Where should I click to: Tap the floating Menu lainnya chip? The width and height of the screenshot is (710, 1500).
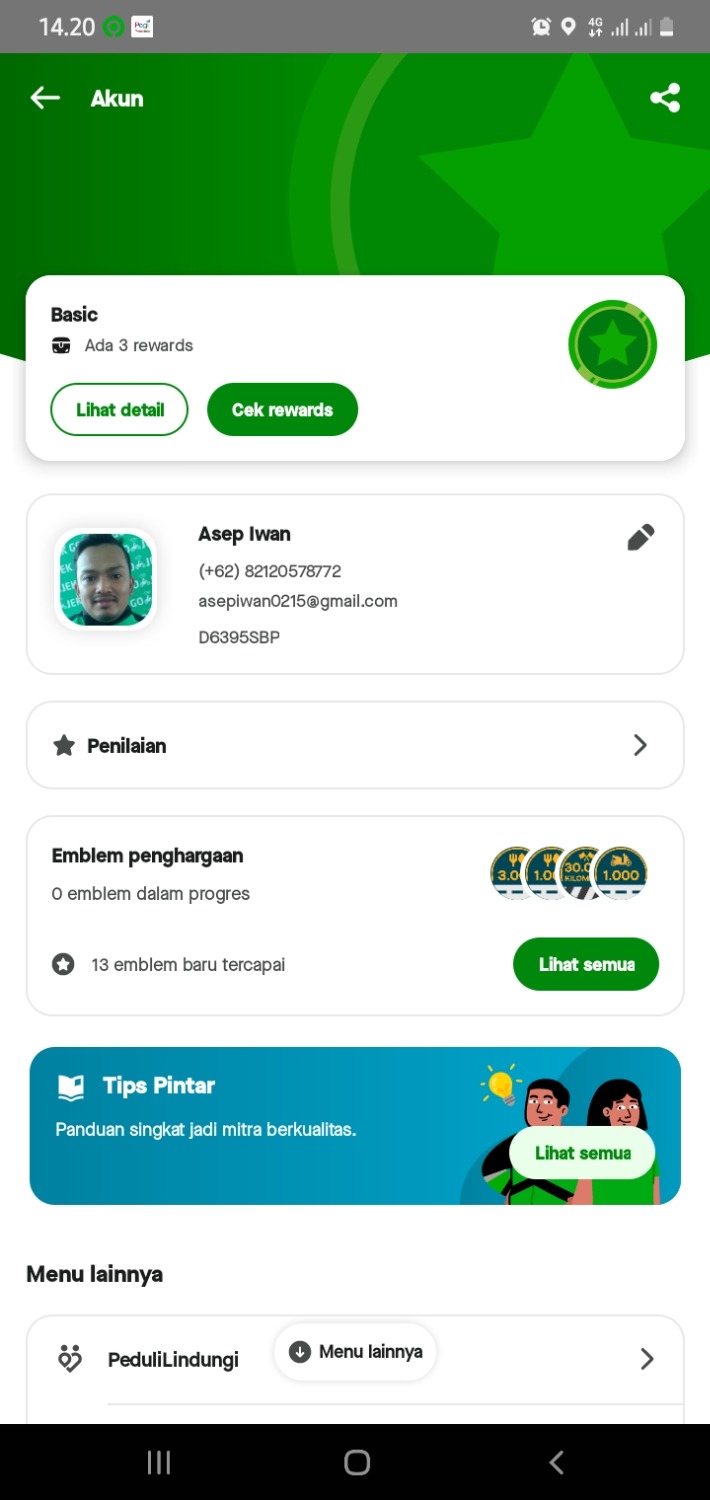tap(356, 1352)
